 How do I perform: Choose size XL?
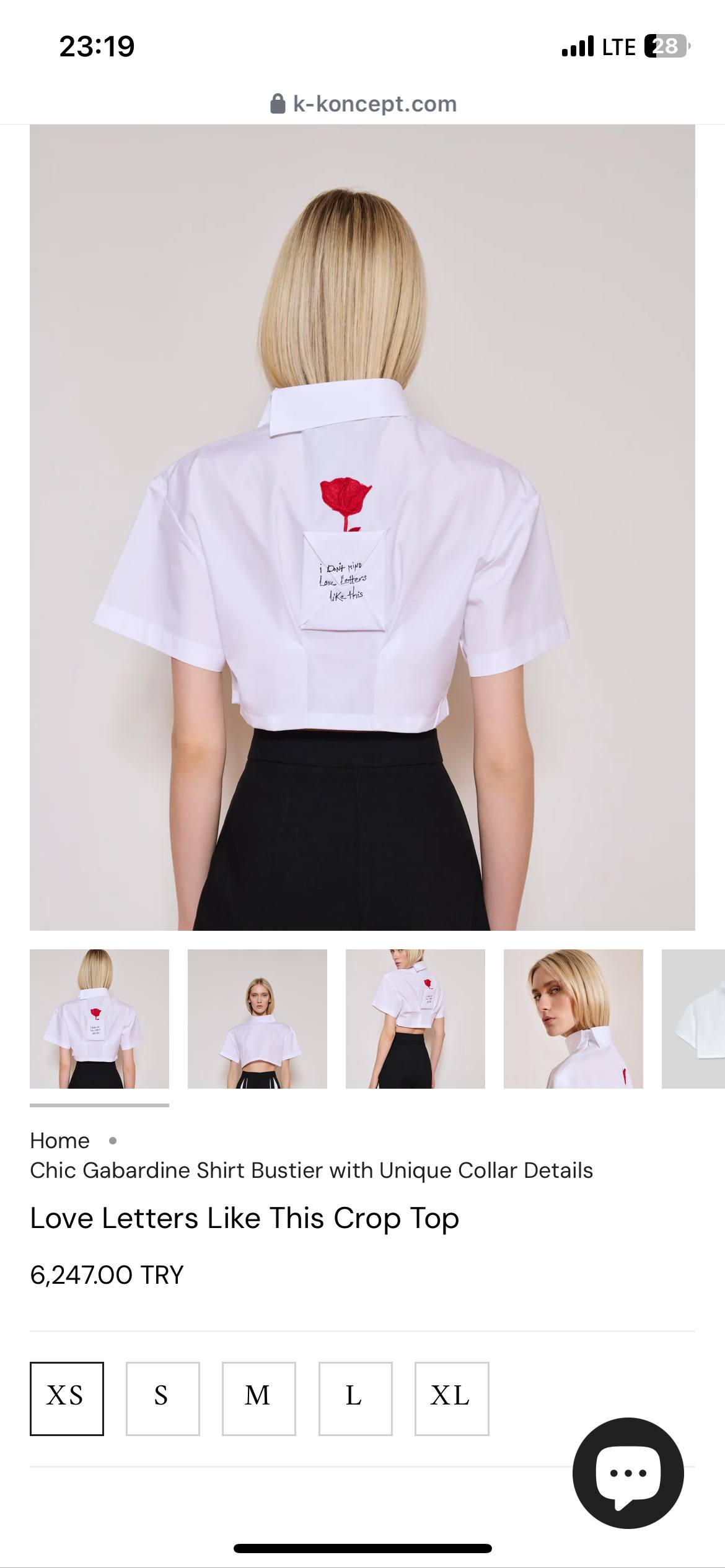click(x=451, y=1398)
